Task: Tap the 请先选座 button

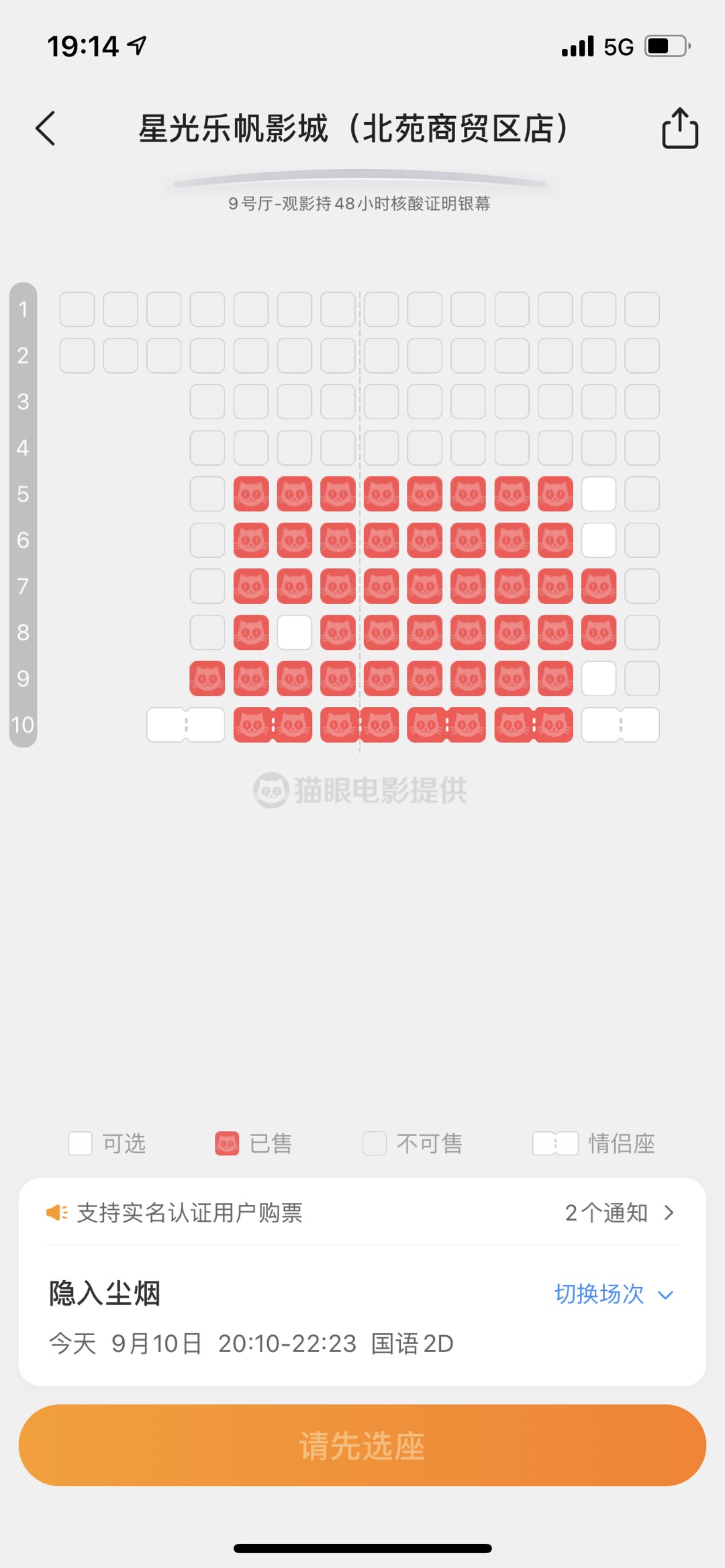Action: [362, 1445]
